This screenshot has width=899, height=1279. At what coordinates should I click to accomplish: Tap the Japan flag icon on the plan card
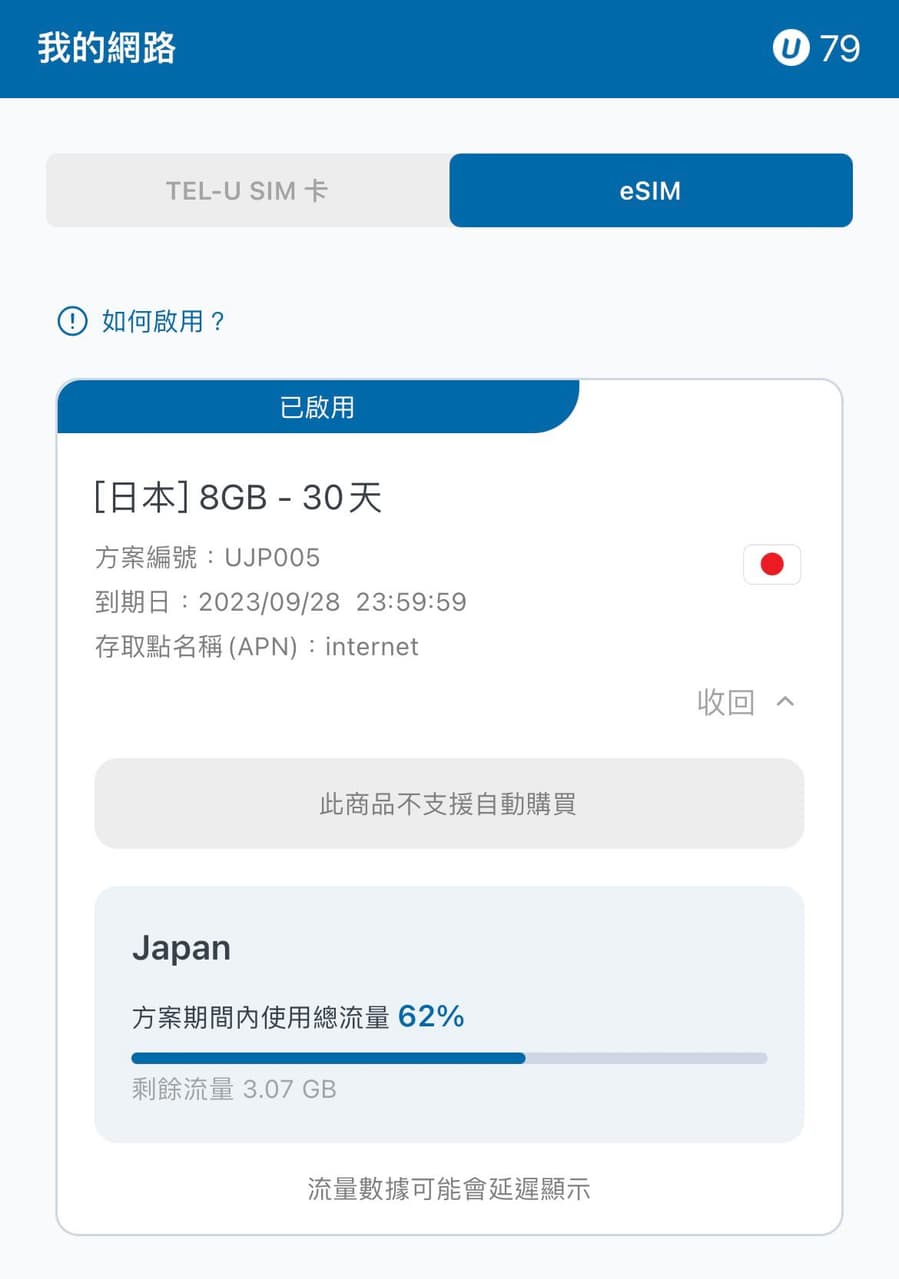tap(771, 564)
